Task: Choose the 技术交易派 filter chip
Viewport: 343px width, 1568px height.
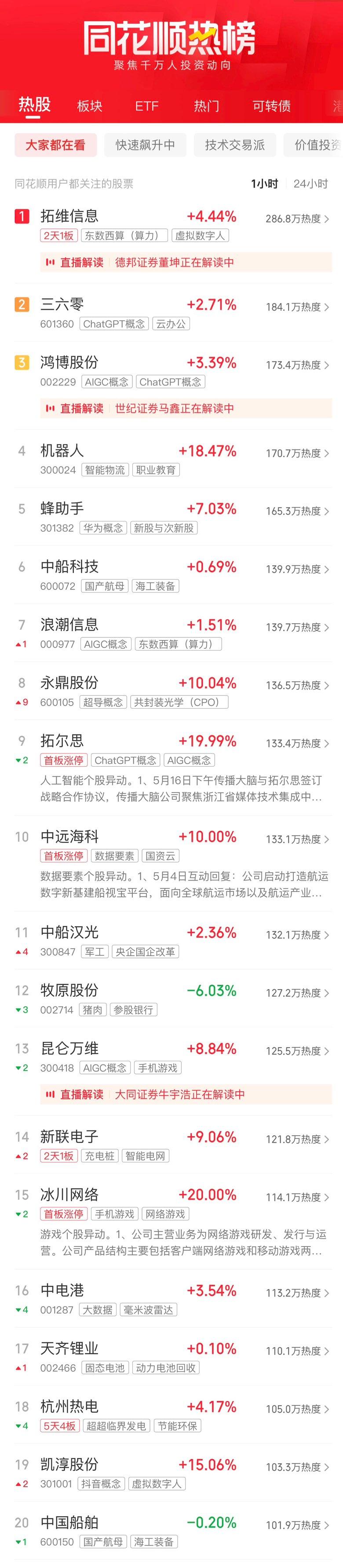Action: click(x=235, y=145)
